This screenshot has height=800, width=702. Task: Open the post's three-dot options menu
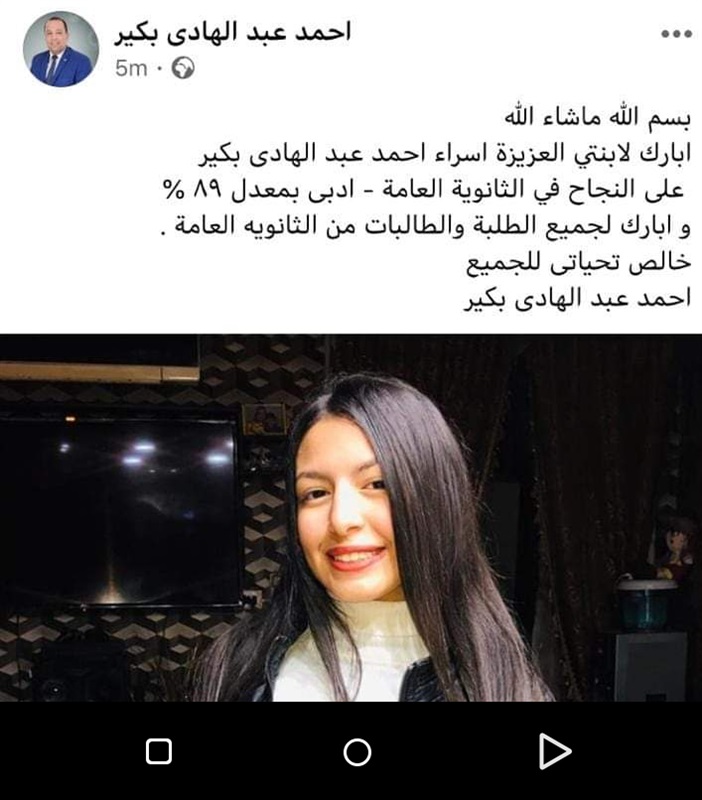click(x=676, y=34)
